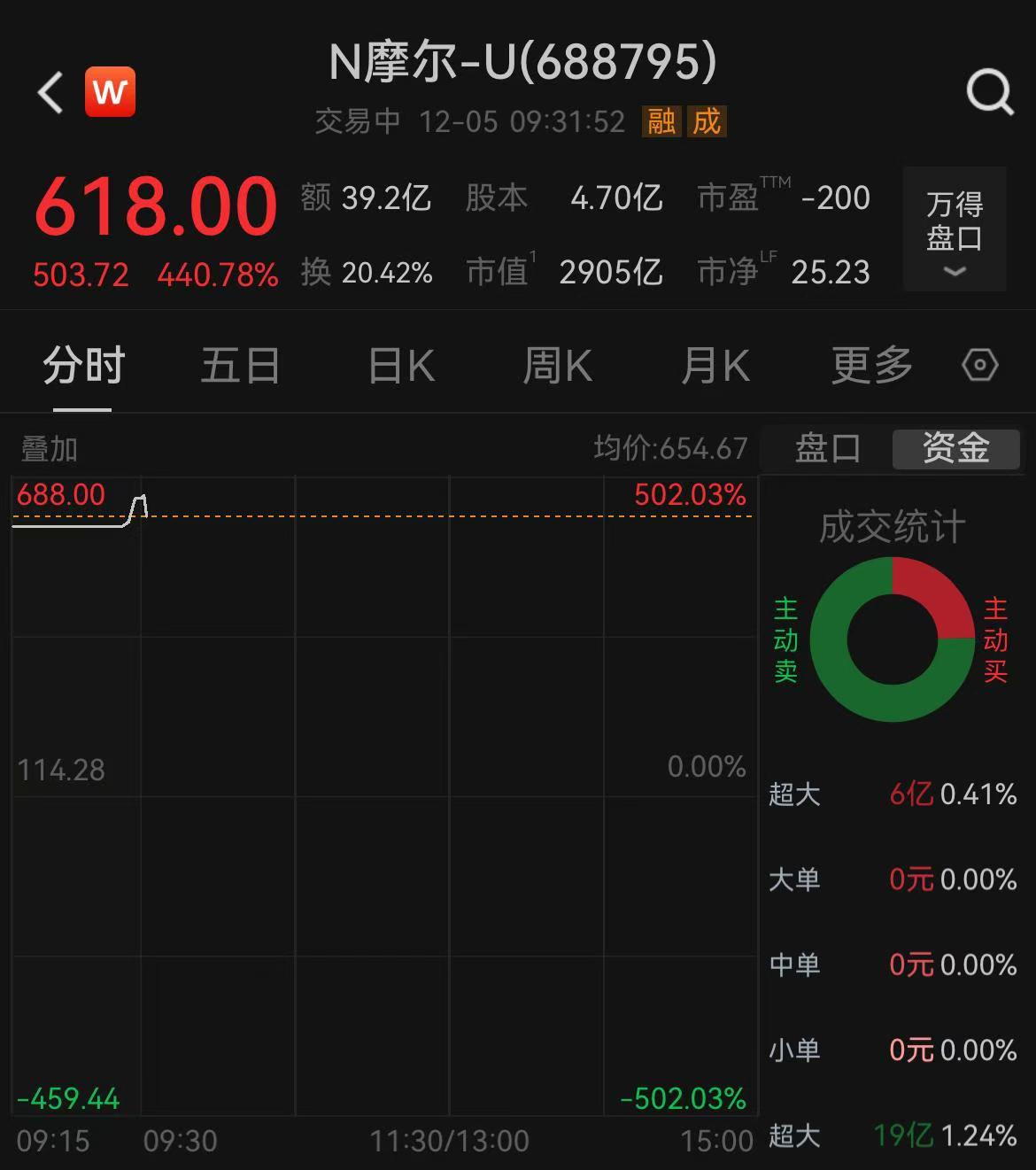The width and height of the screenshot is (1036, 1170).
Task: Switch to the 五日 five-day tab
Action: click(240, 365)
